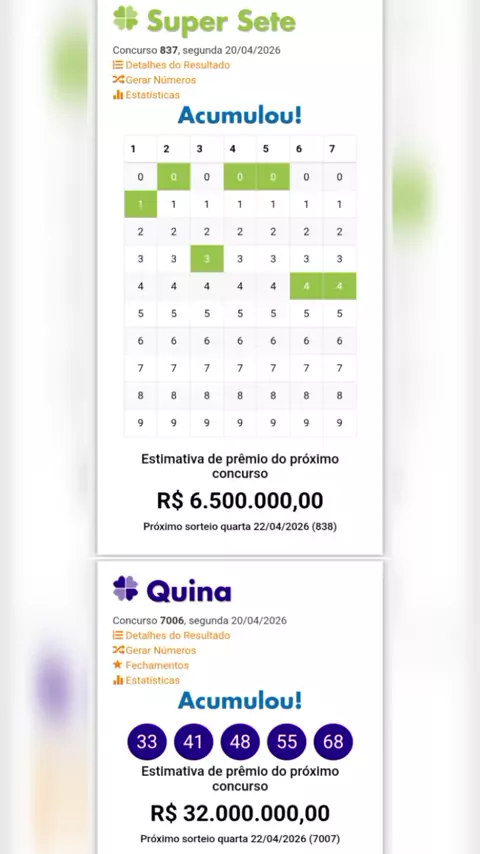Viewport: 480px width, 854px height.
Task: View Estatísticas for Quina
Action: 146,680
